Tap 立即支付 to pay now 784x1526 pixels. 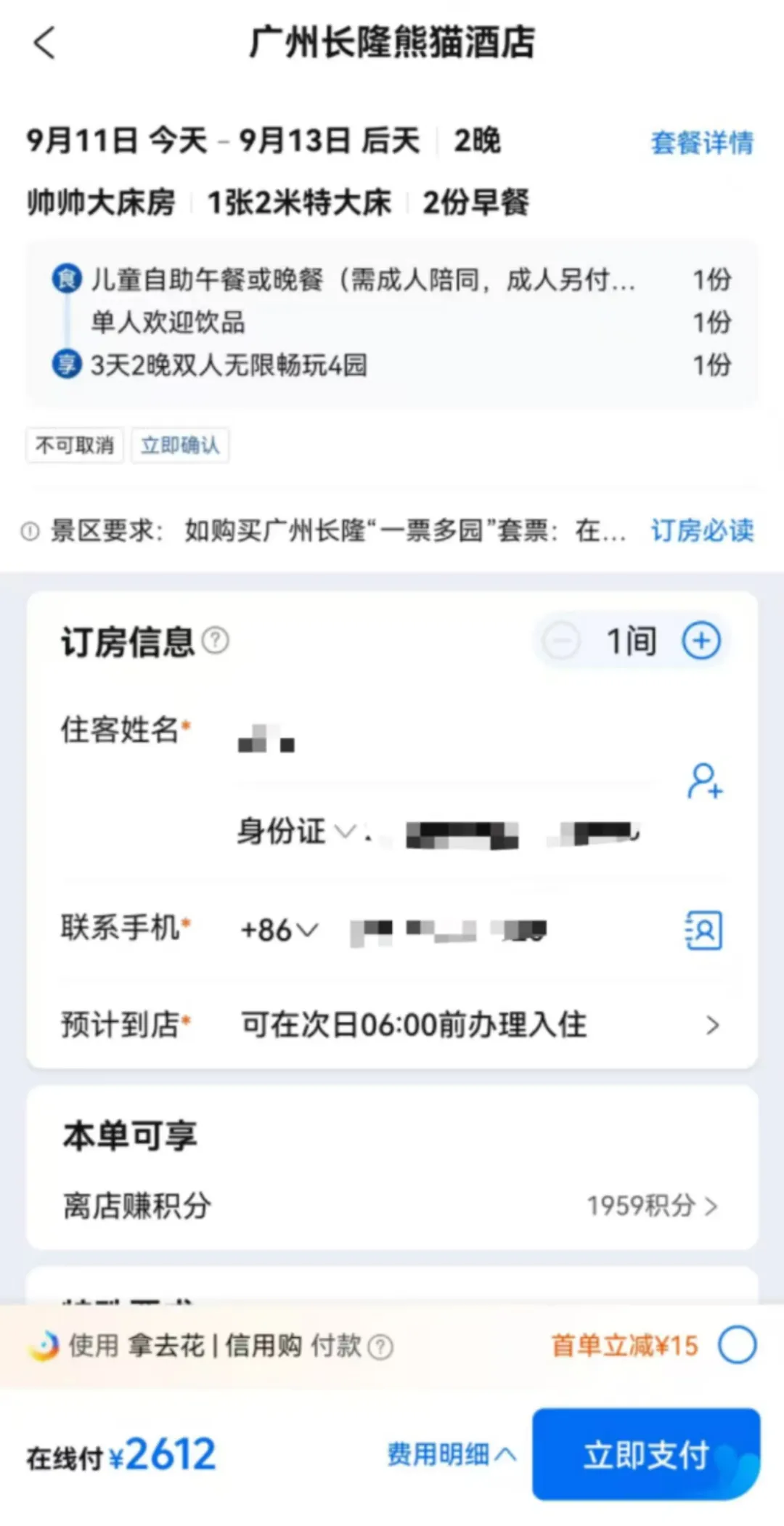tap(645, 1455)
